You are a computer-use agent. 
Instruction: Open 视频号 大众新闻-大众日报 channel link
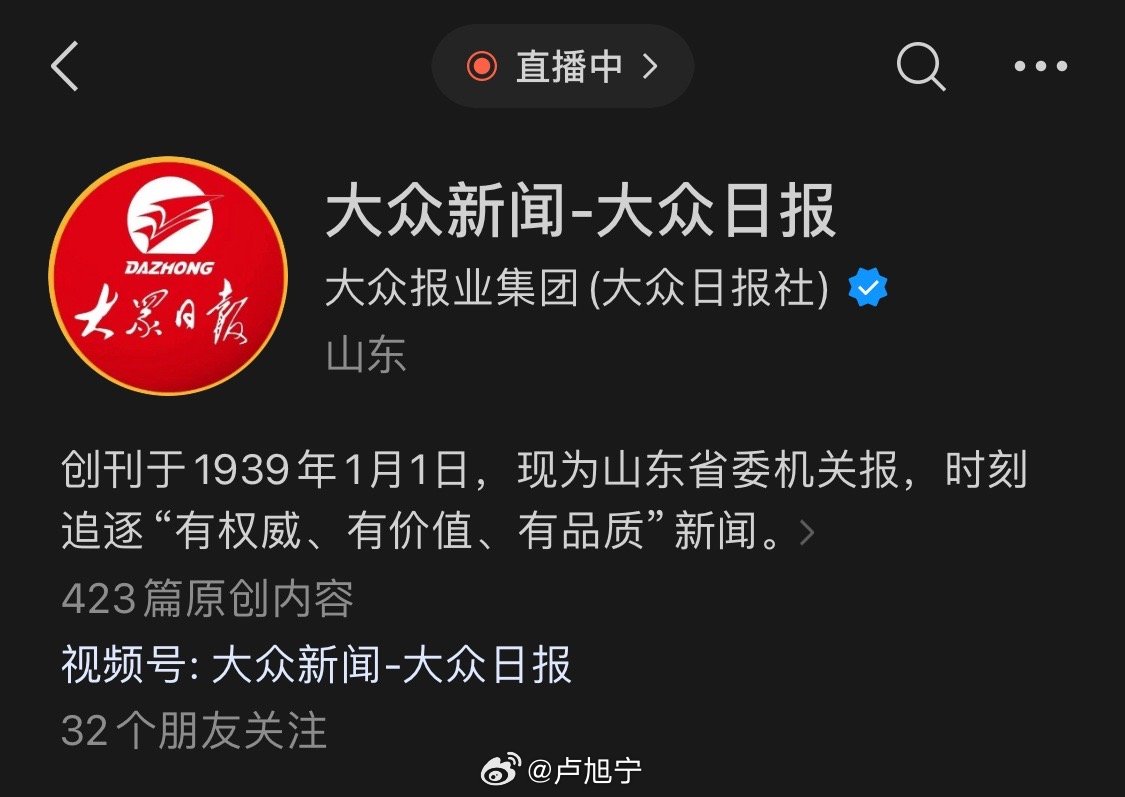391,665
